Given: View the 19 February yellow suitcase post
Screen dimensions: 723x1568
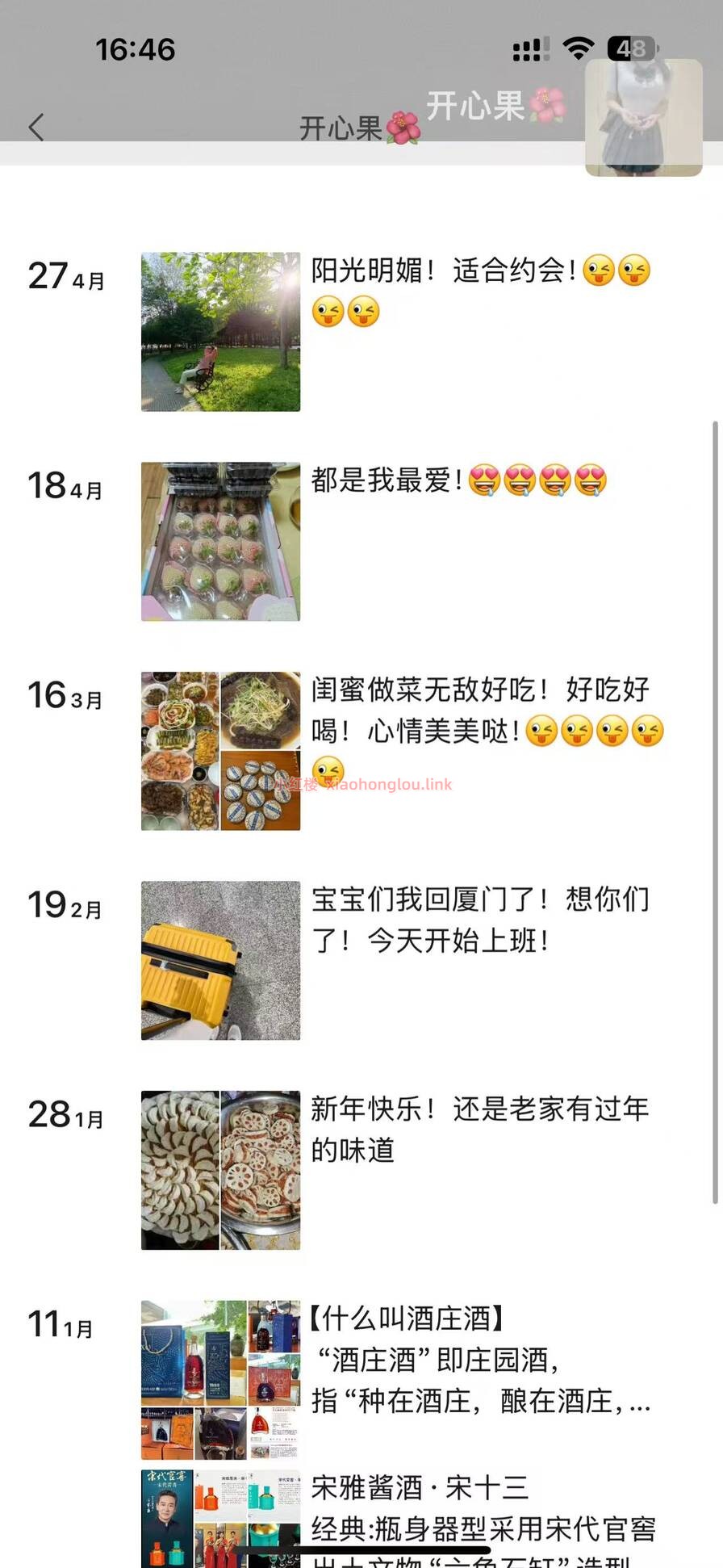Looking at the screenshot, I should 220,960.
